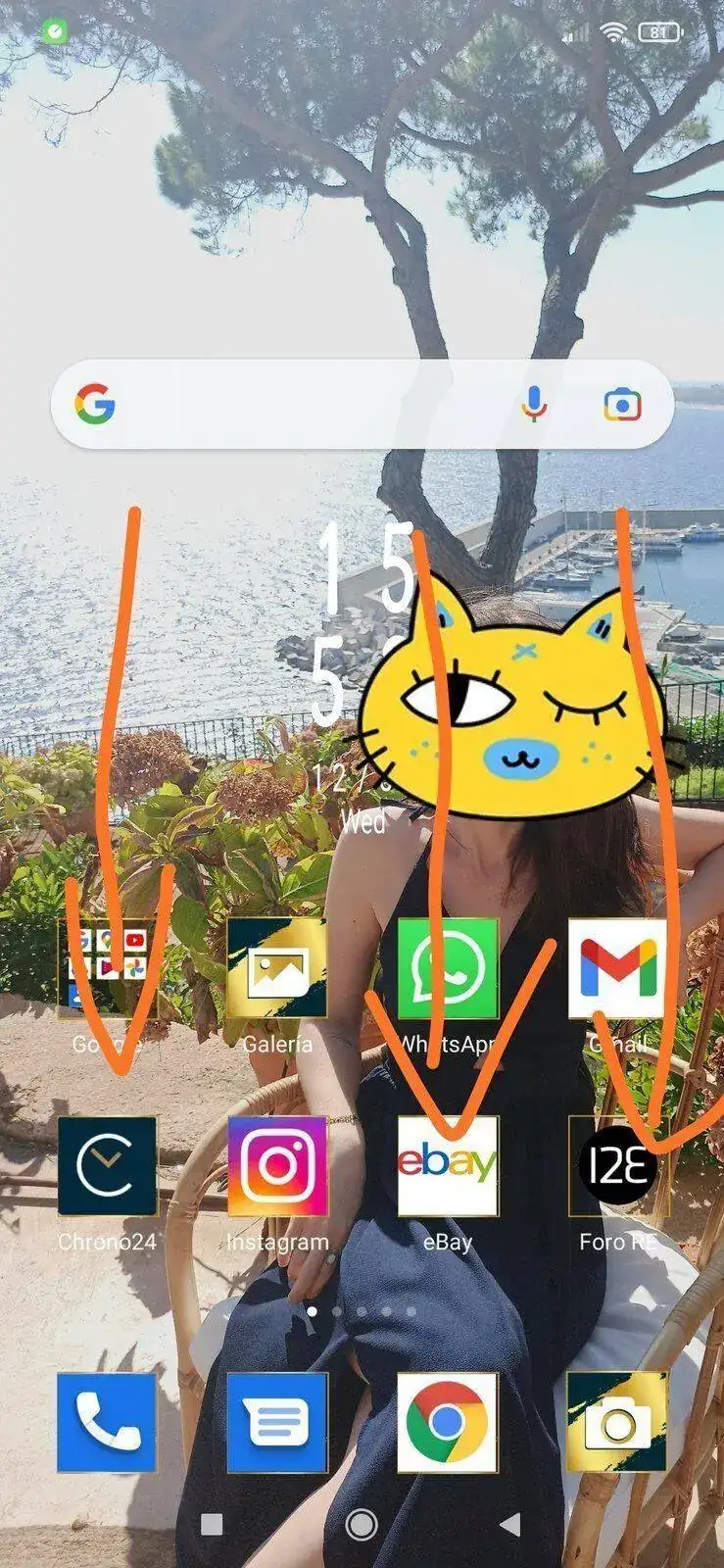The height and width of the screenshot is (1568, 724).
Task: Tap the home button in navigation bar
Action: pos(362,1524)
